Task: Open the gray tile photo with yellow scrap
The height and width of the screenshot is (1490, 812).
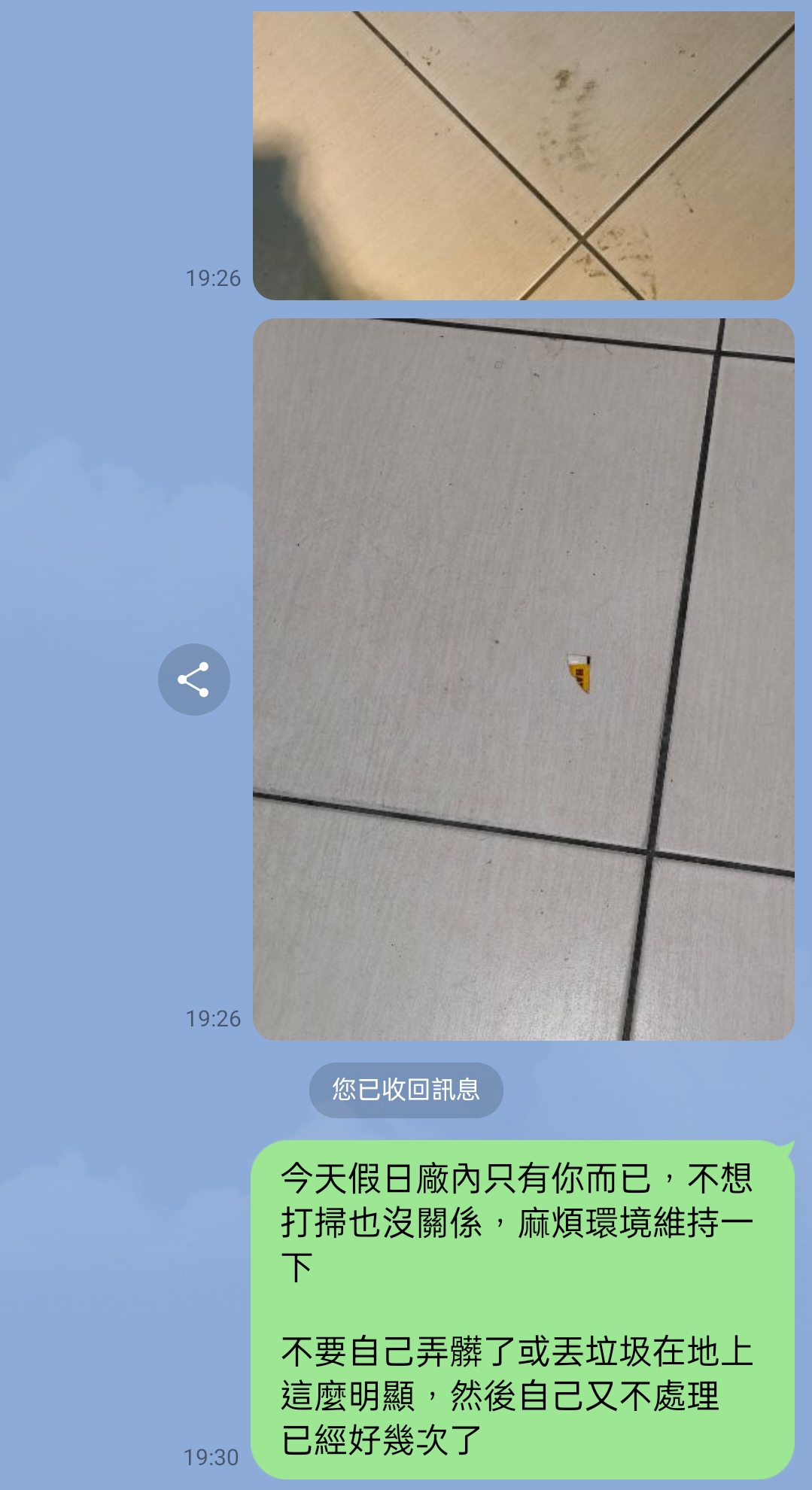Action: tap(523, 679)
